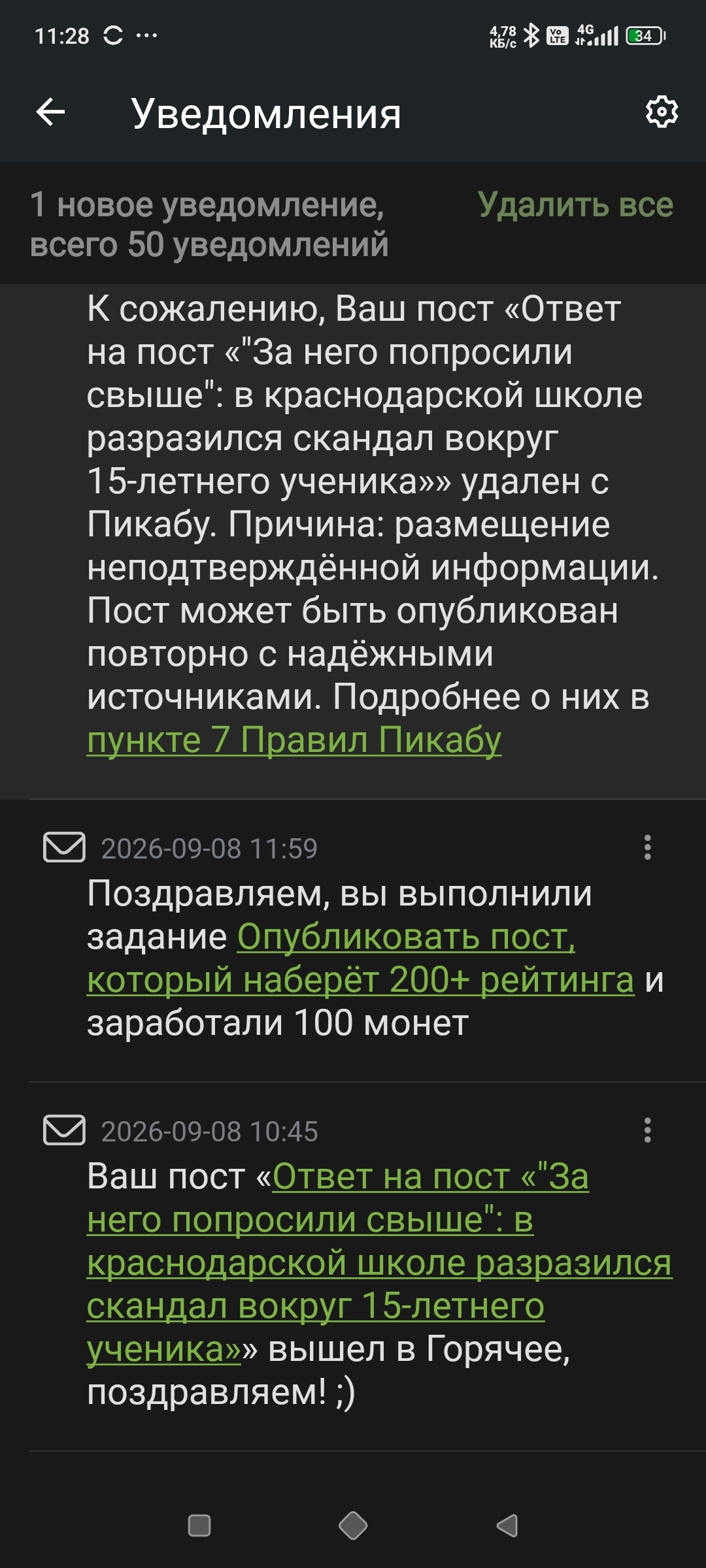
Task: Open overflow menu for 11:59 notification
Action: 647,847
